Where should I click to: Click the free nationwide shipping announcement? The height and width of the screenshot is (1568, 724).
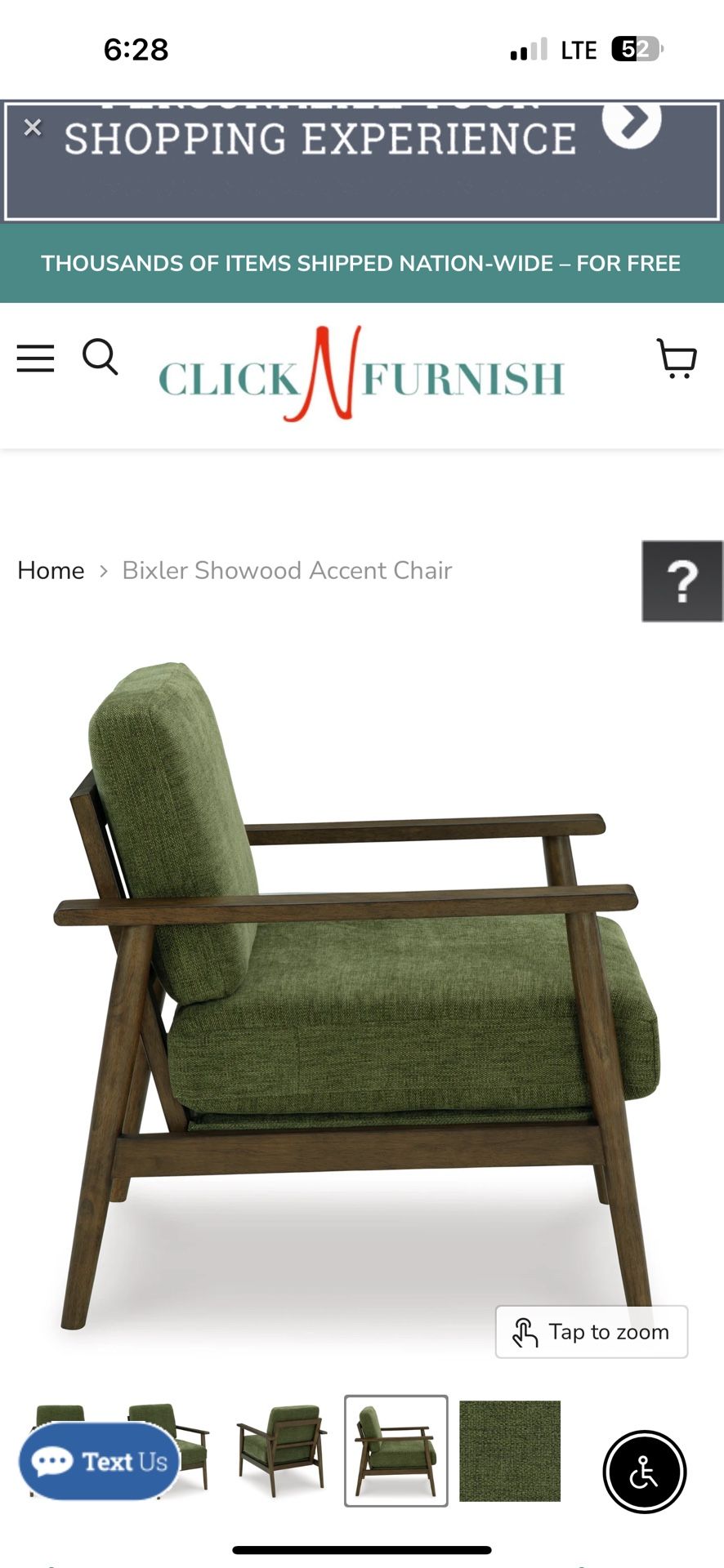362,263
